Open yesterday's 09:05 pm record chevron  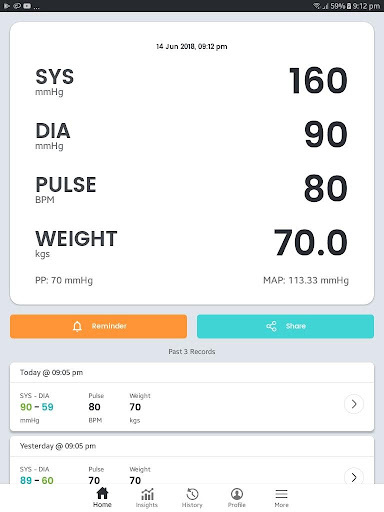coord(354,477)
